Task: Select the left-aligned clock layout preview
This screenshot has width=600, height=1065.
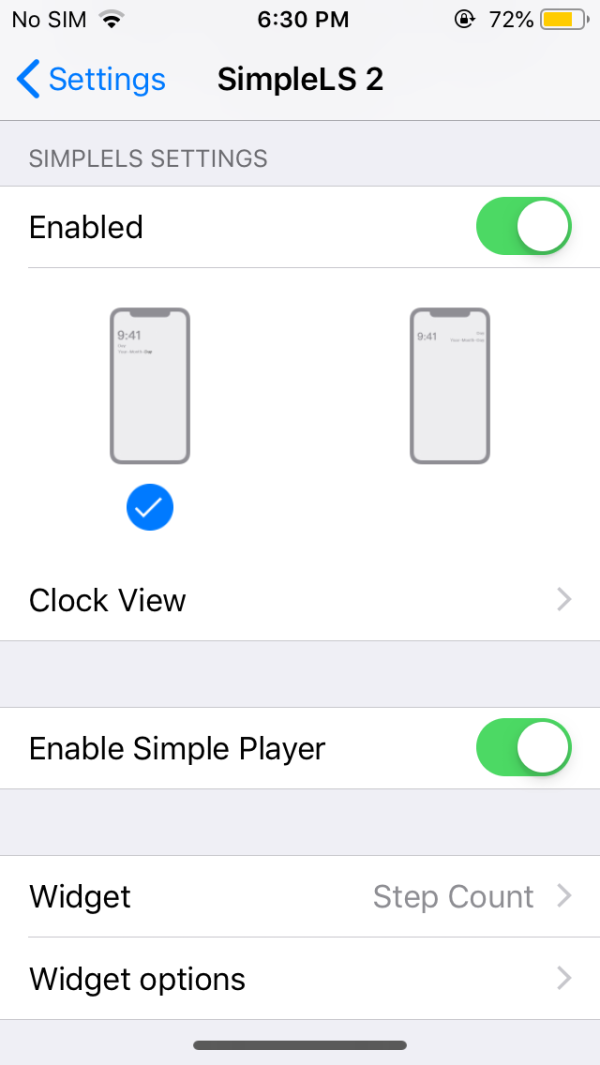Action: click(150, 386)
